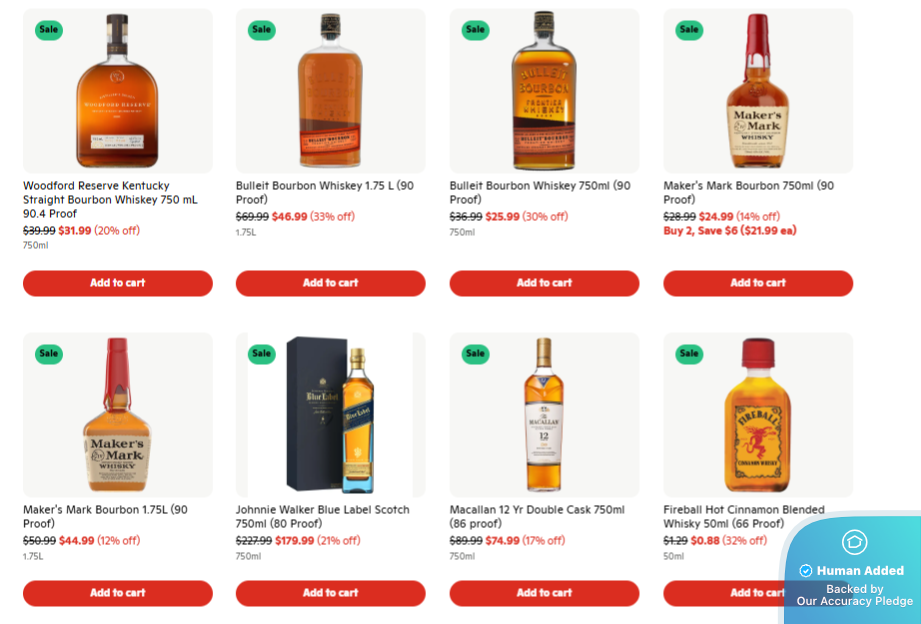Add Bulleit Bourbon 750ml to cart

coord(544,283)
